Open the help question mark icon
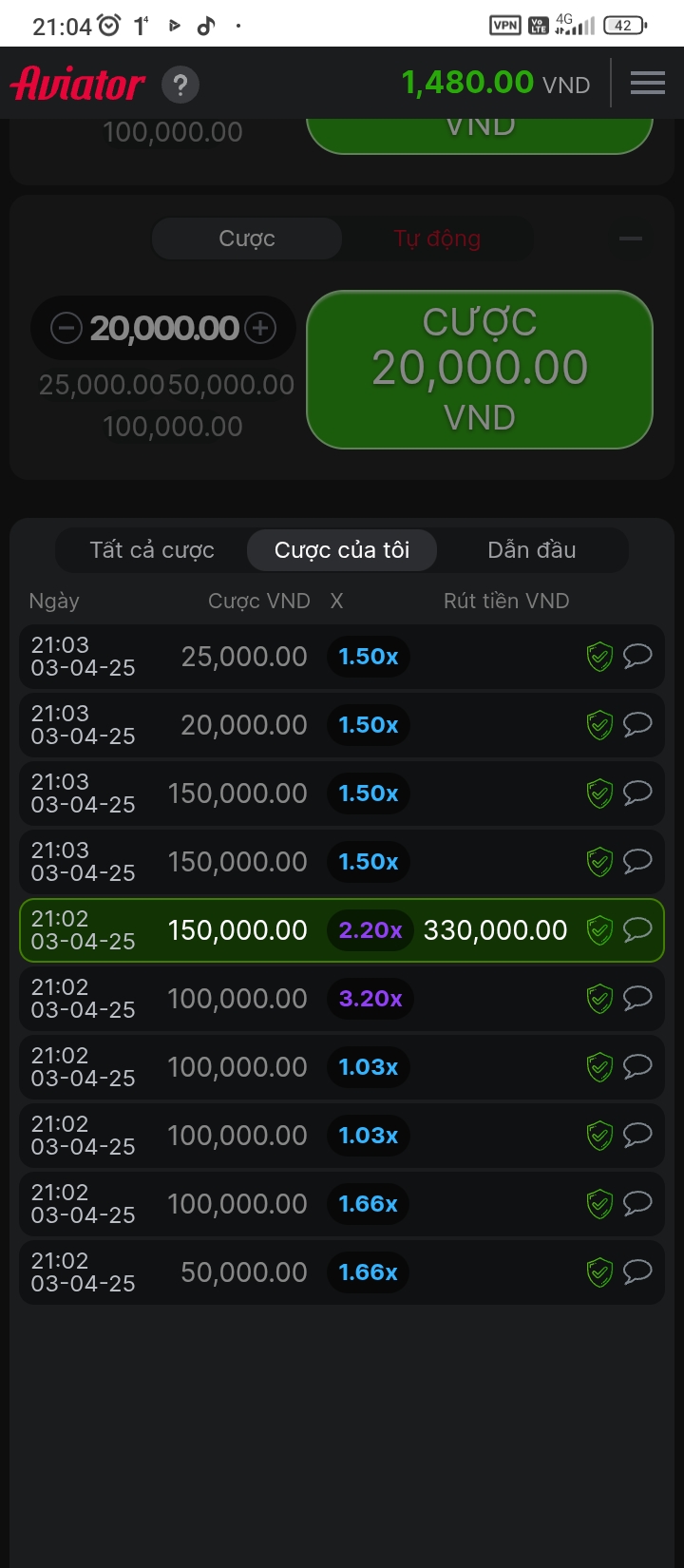This screenshot has width=684, height=1568. pyautogui.click(x=180, y=86)
